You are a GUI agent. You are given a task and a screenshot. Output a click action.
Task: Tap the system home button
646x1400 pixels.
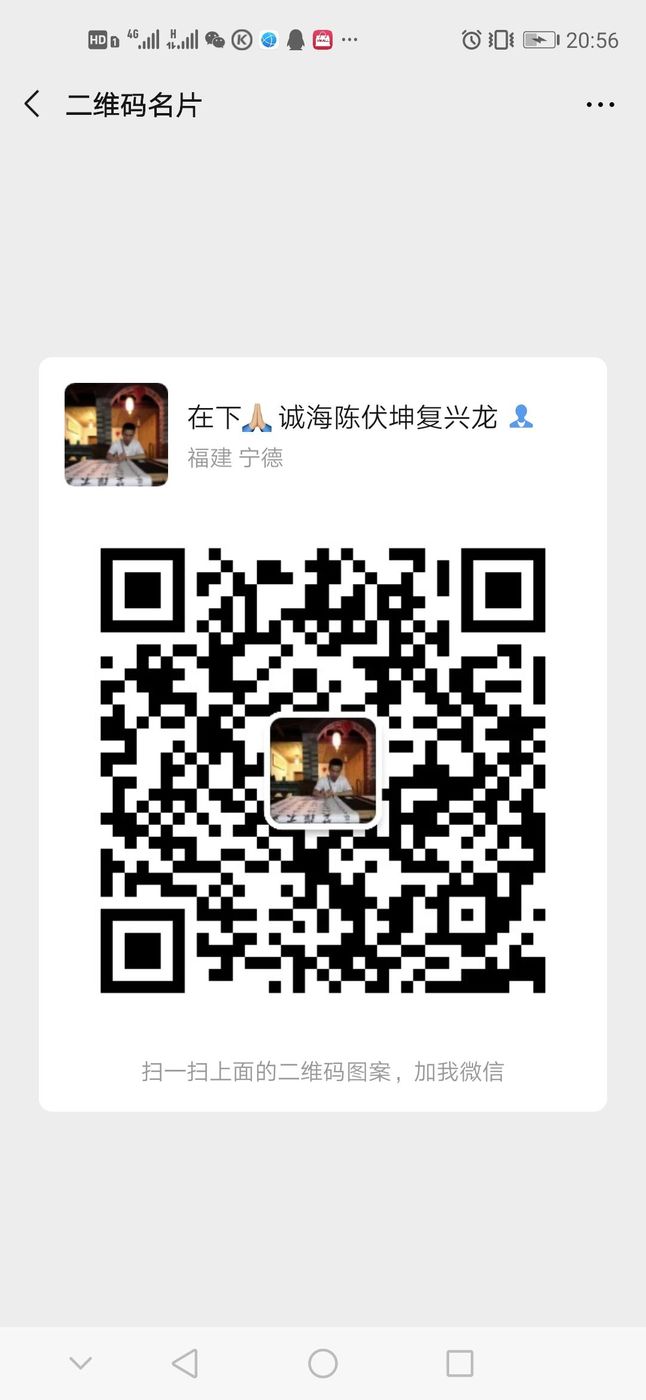click(323, 1363)
